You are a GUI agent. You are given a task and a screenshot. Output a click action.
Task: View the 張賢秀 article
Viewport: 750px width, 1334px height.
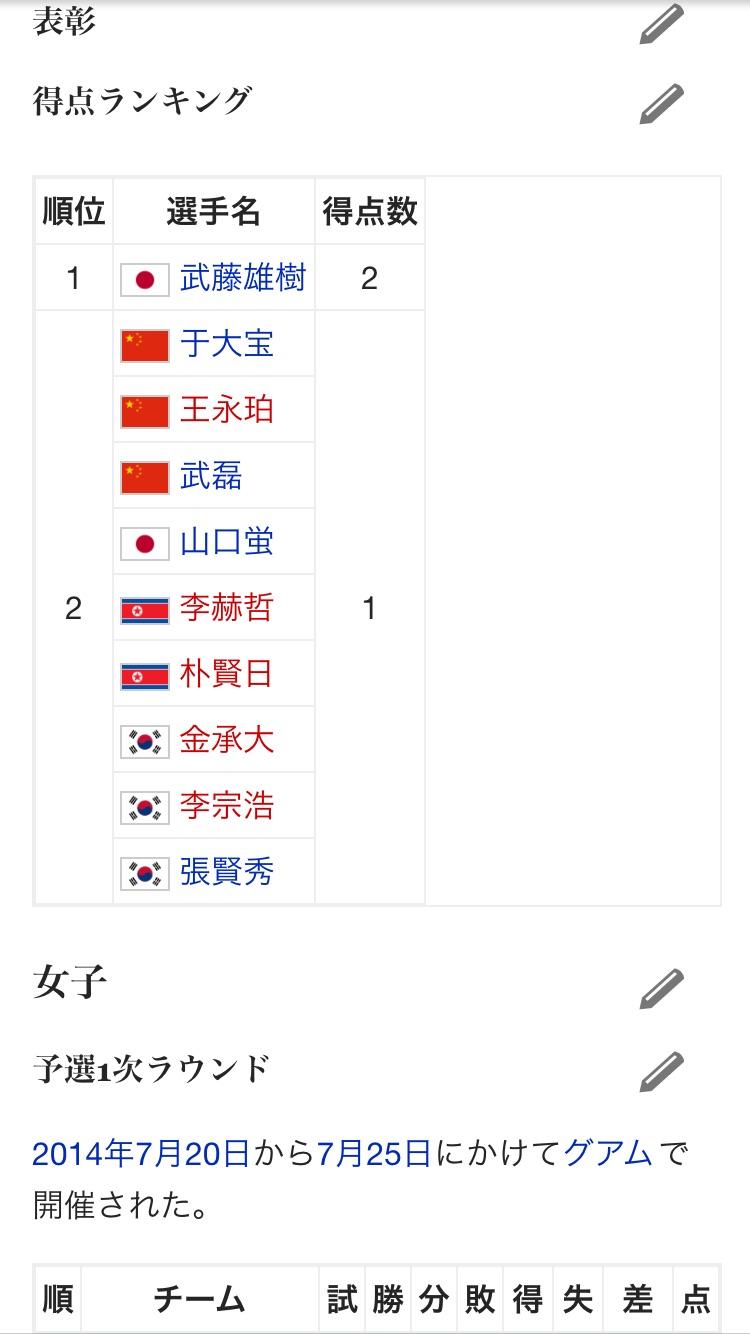click(227, 872)
